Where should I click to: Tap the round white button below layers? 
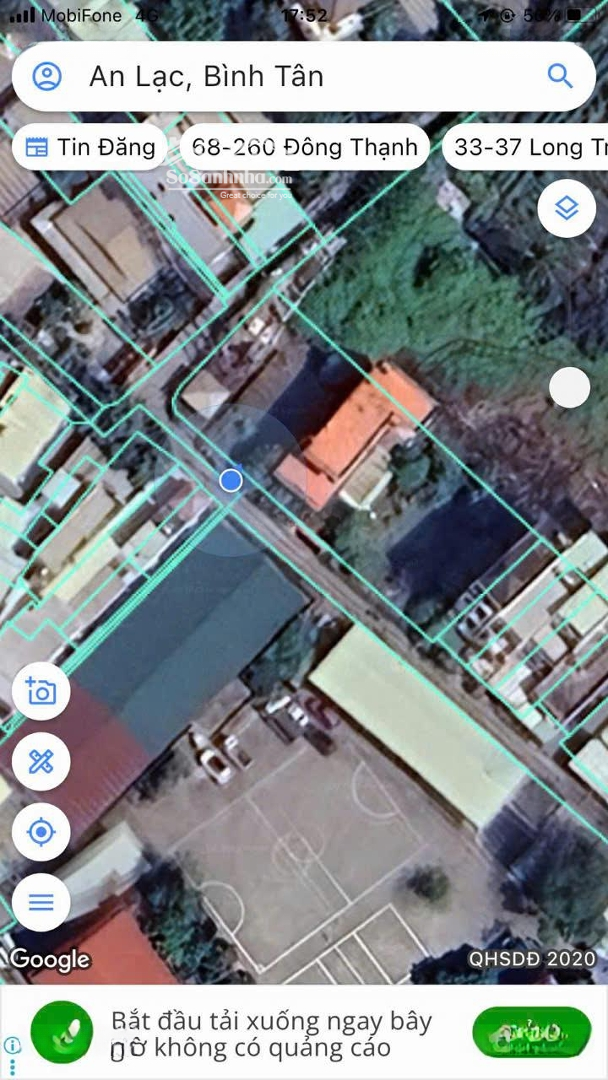tap(570, 388)
